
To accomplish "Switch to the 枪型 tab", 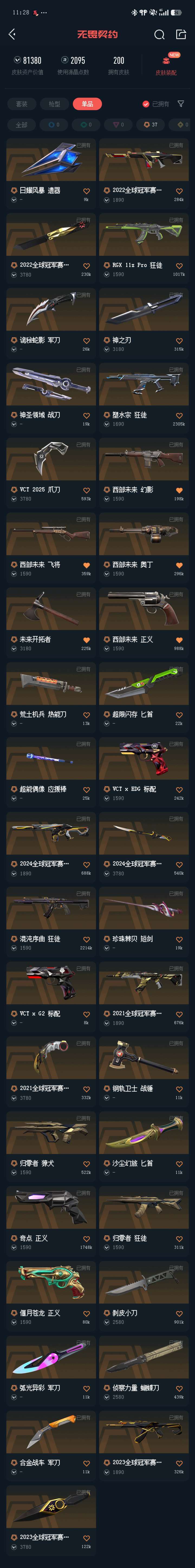I will pyautogui.click(x=54, y=104).
